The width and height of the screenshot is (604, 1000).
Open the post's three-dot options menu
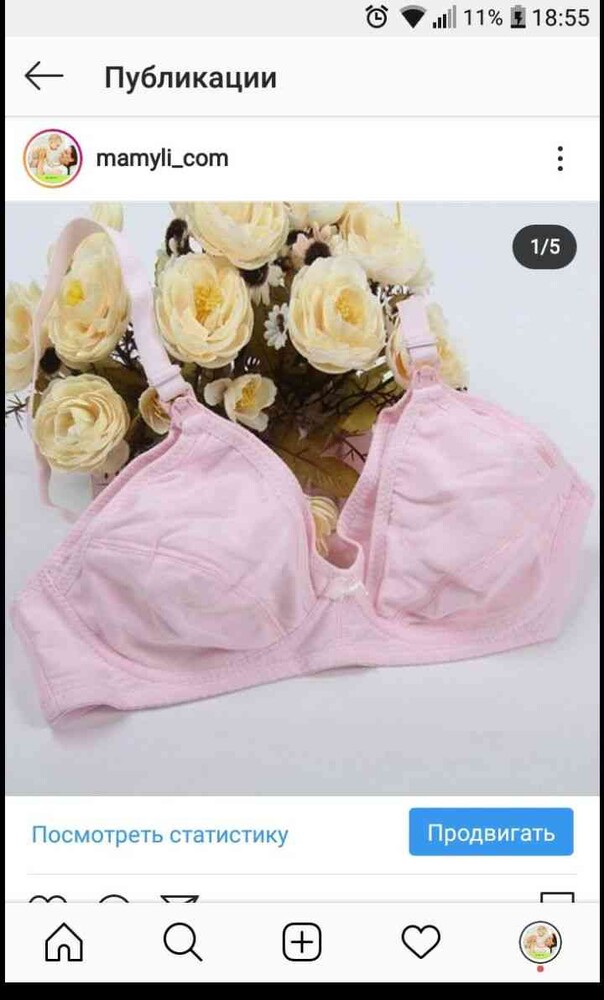pyautogui.click(x=560, y=158)
